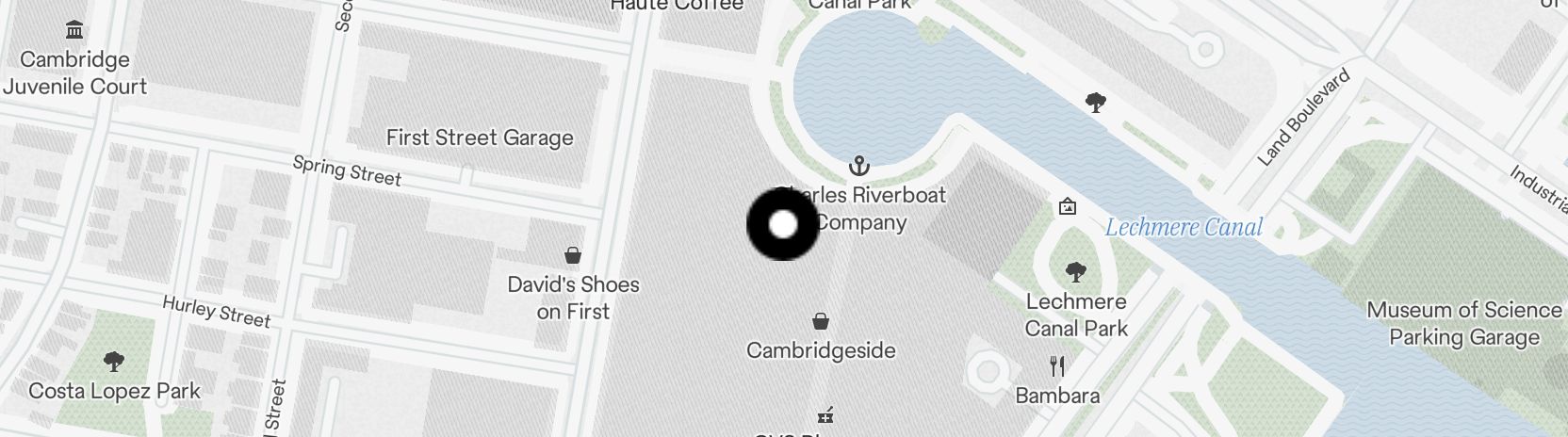The width and height of the screenshot is (1568, 437).
Task: Select David's Shoes on First marker
Action: (572, 255)
